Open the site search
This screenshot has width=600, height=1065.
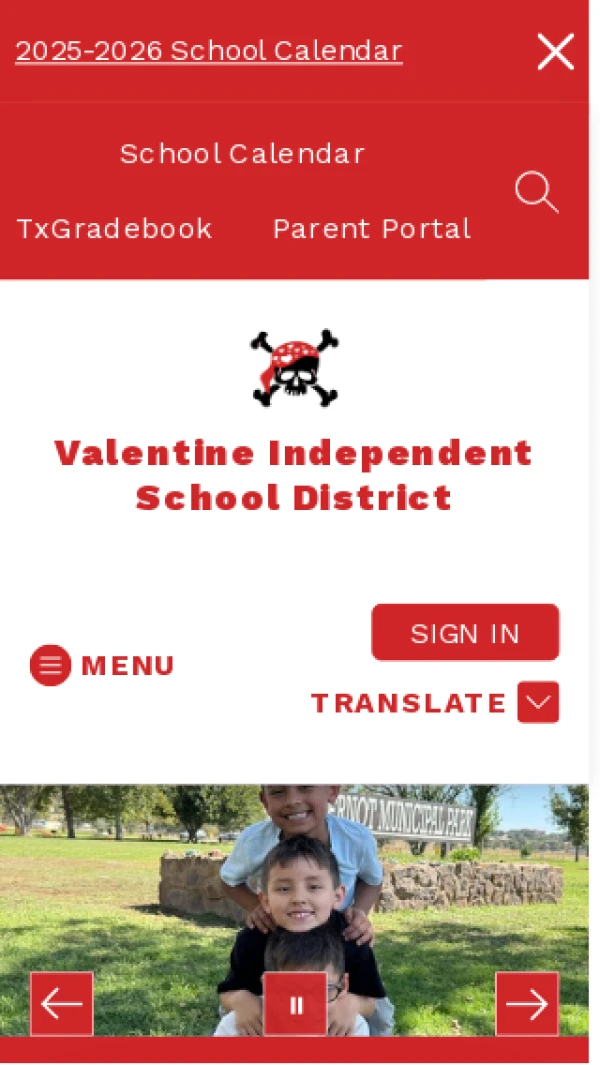click(536, 192)
